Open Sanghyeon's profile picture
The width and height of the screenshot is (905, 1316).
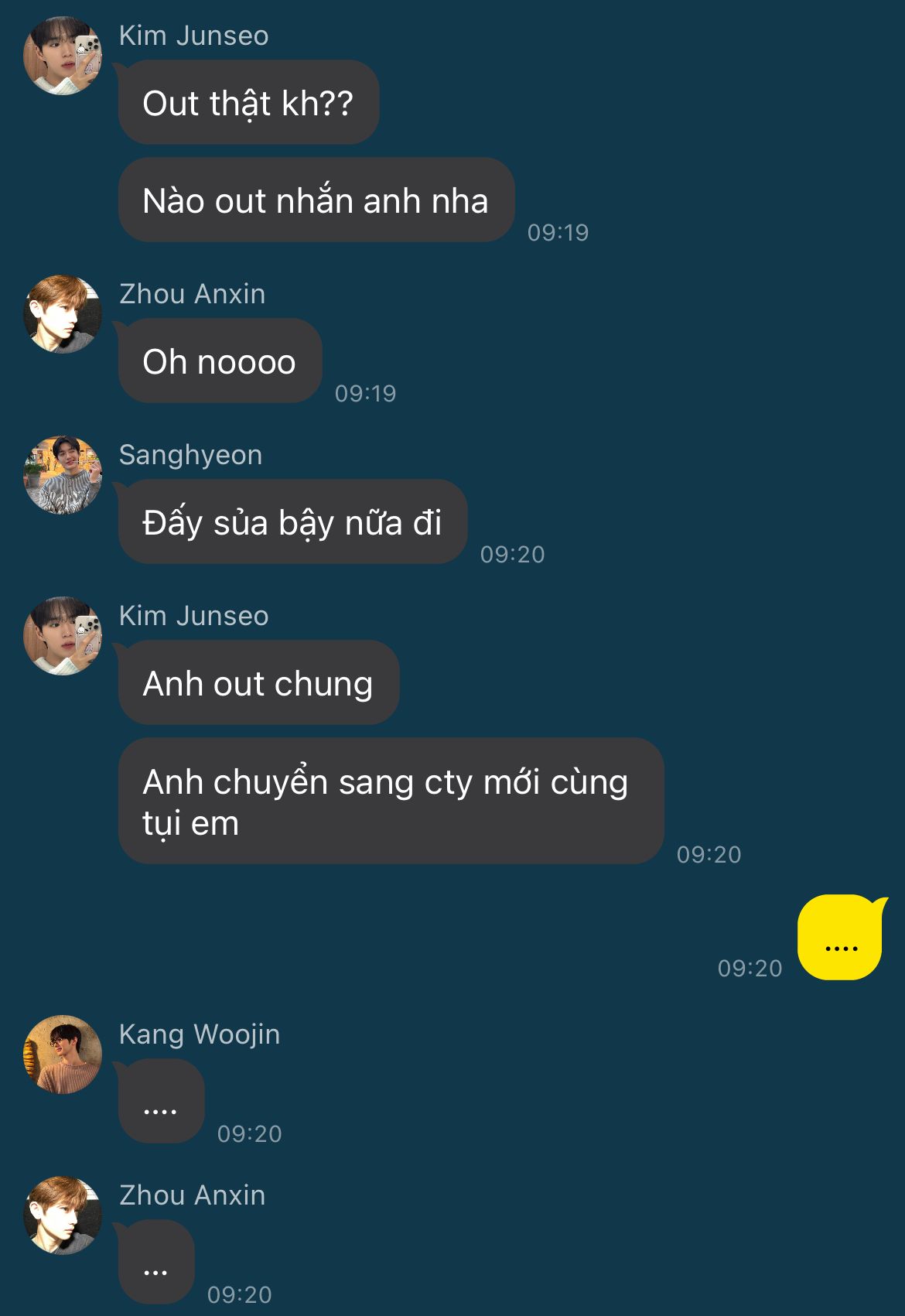click(63, 475)
